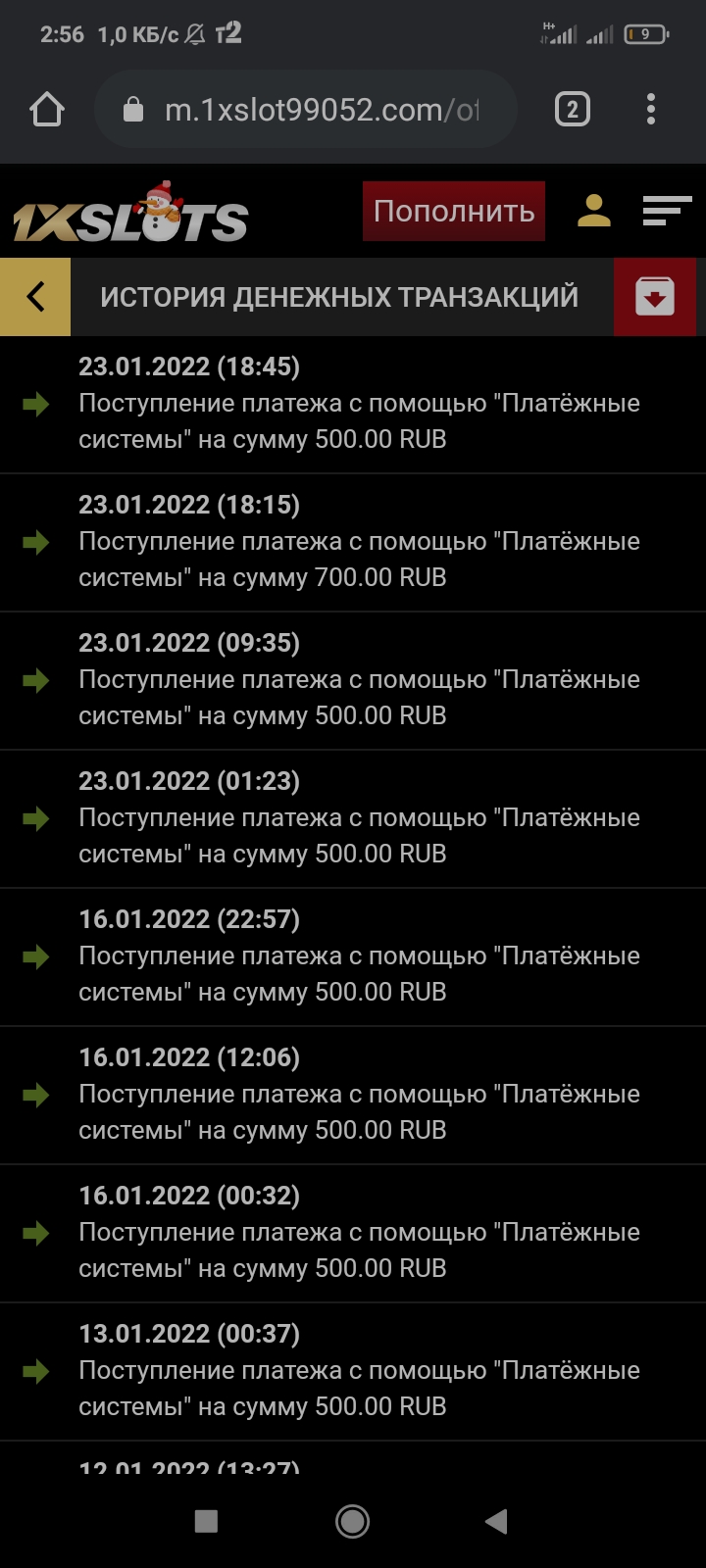The image size is (706, 1568).
Task: Tap the site security lock icon in address bar
Action: [x=132, y=108]
